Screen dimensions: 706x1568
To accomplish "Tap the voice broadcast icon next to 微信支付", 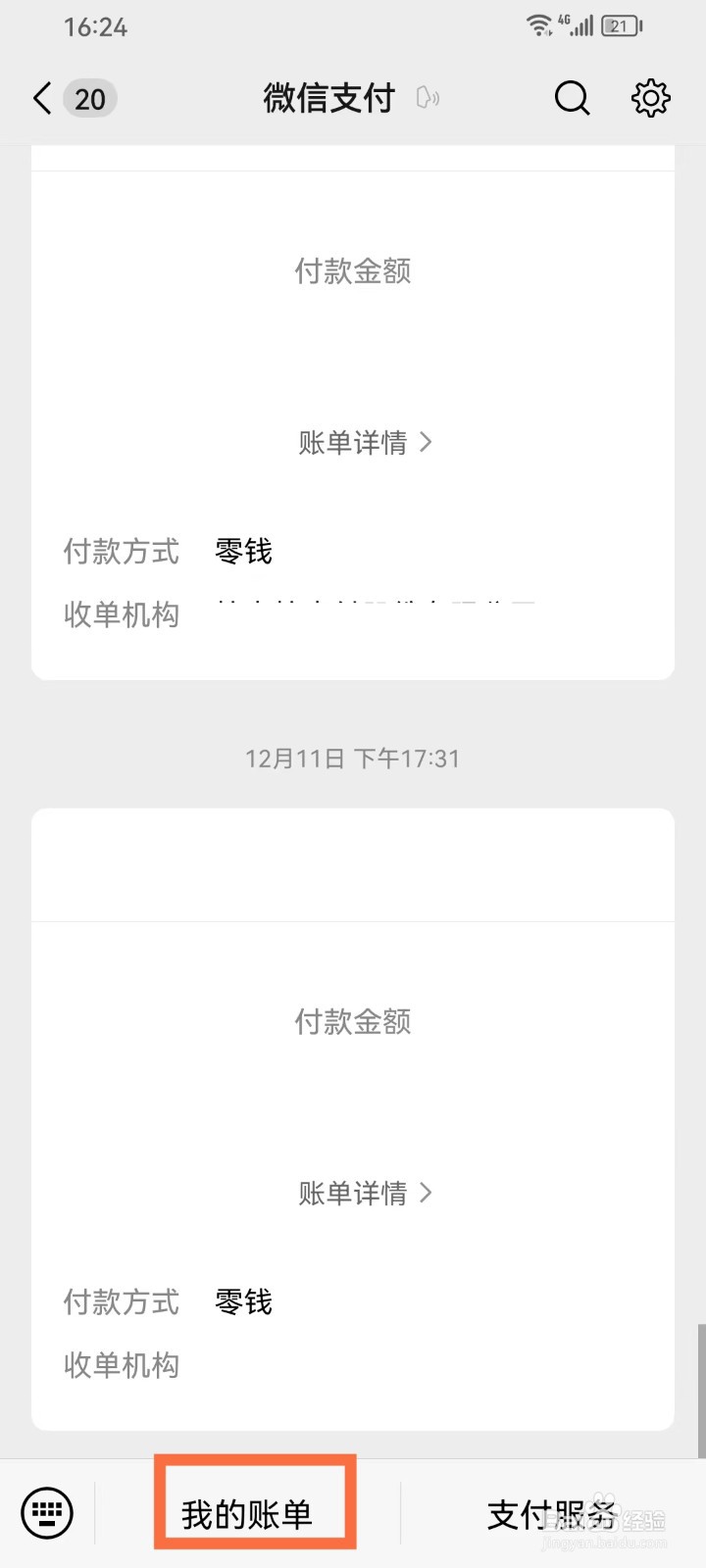I will point(429,98).
